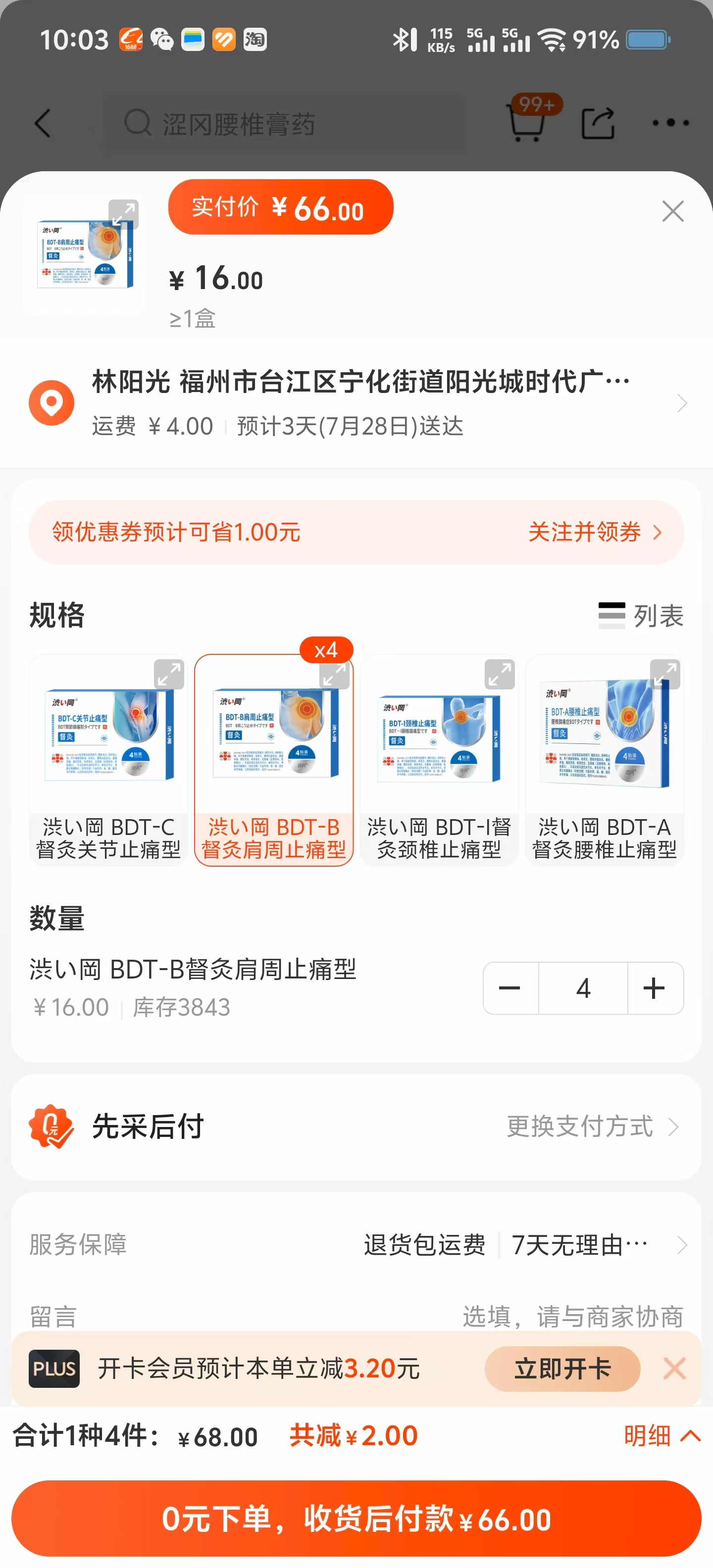
Task: Close the product spec sheet
Action: (x=672, y=211)
